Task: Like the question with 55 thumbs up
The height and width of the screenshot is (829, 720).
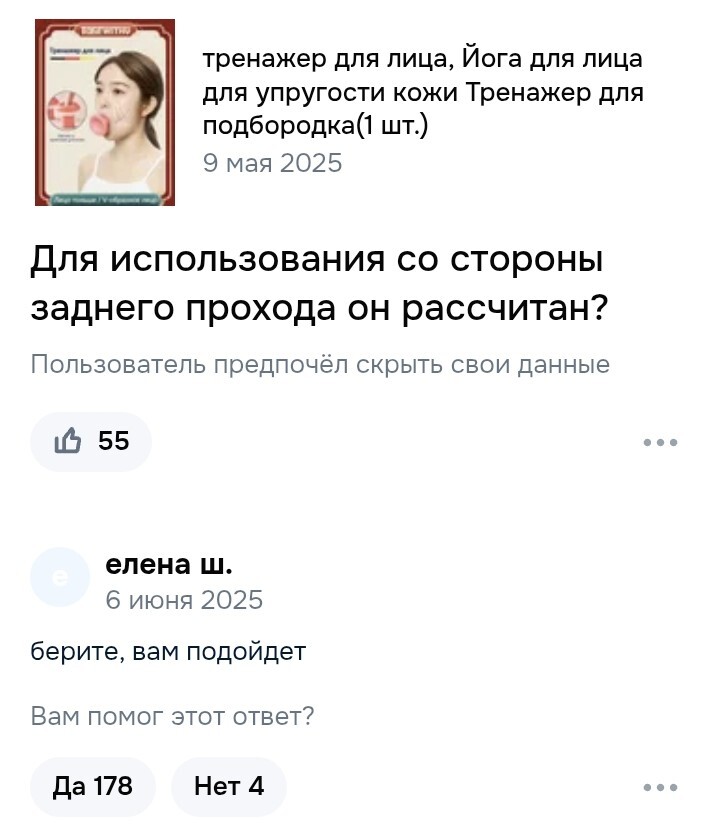Action: 91,441
